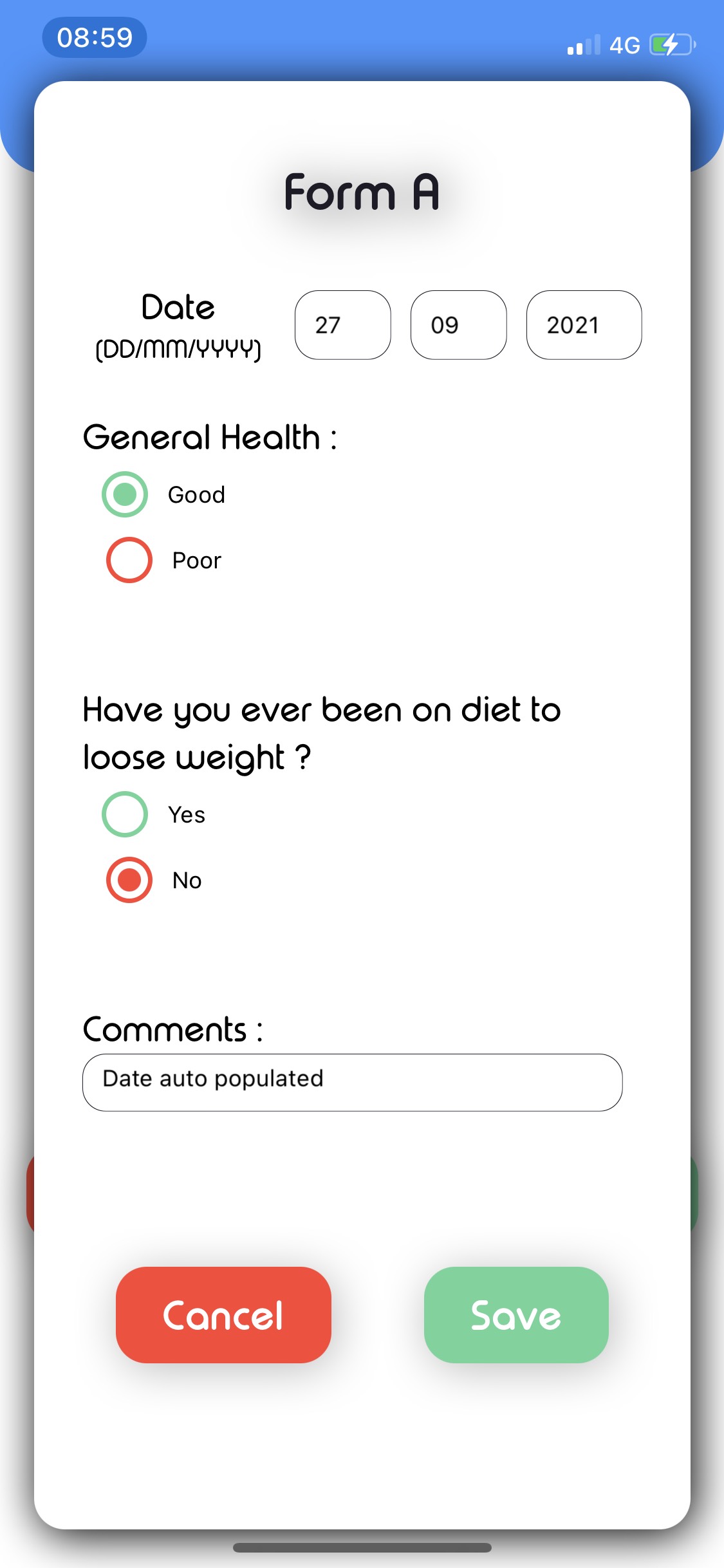724x1568 pixels.
Task: Tap the Save button
Action: point(516,1314)
